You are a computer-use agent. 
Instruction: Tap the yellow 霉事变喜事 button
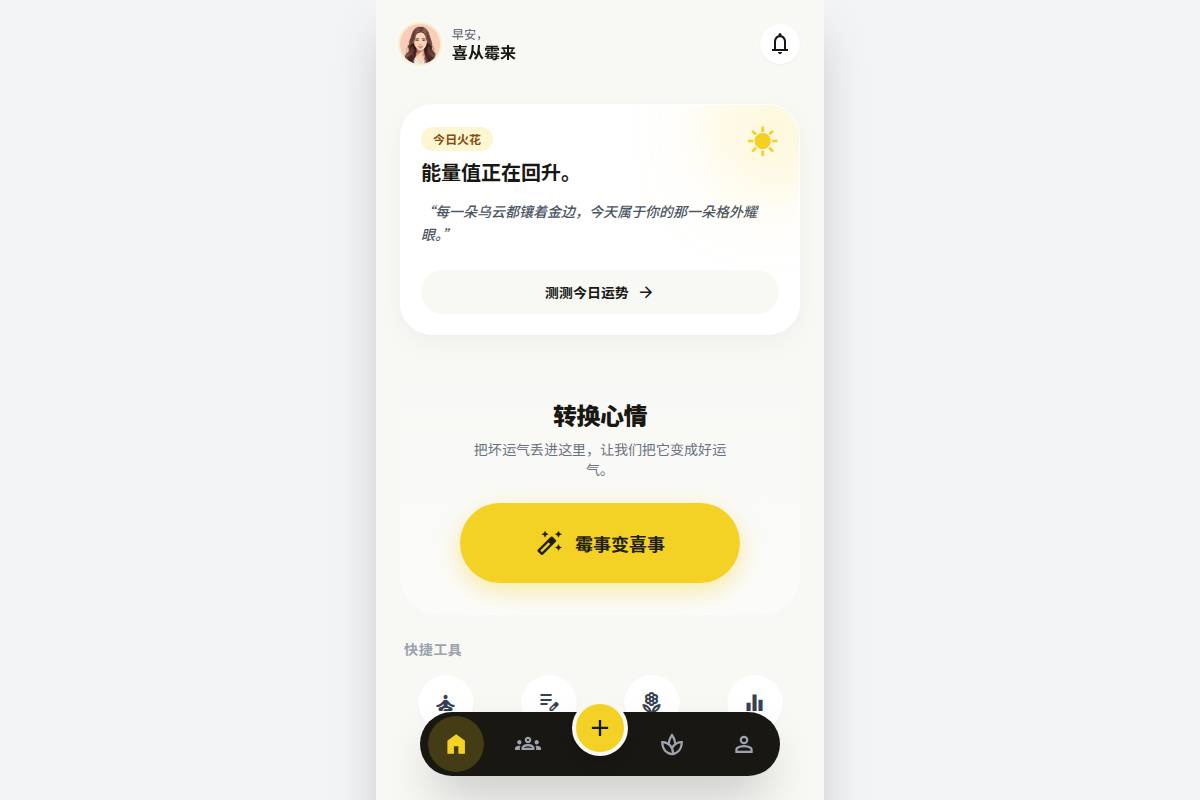pyautogui.click(x=600, y=543)
